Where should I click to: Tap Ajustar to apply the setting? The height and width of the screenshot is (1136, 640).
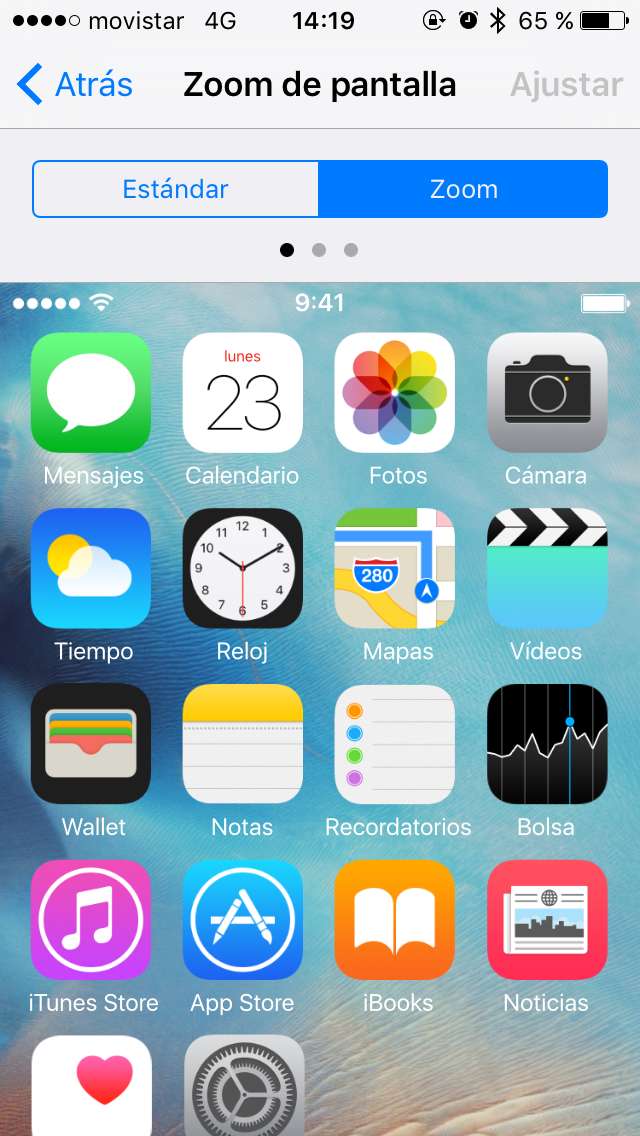pos(566,85)
